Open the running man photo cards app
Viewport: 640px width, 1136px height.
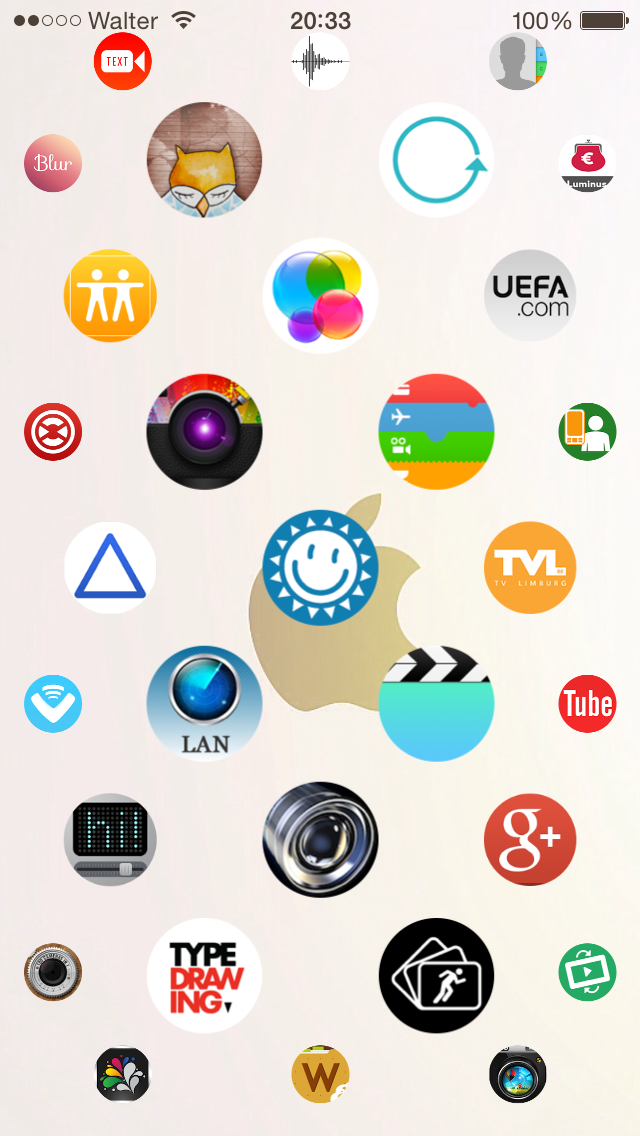[436, 975]
